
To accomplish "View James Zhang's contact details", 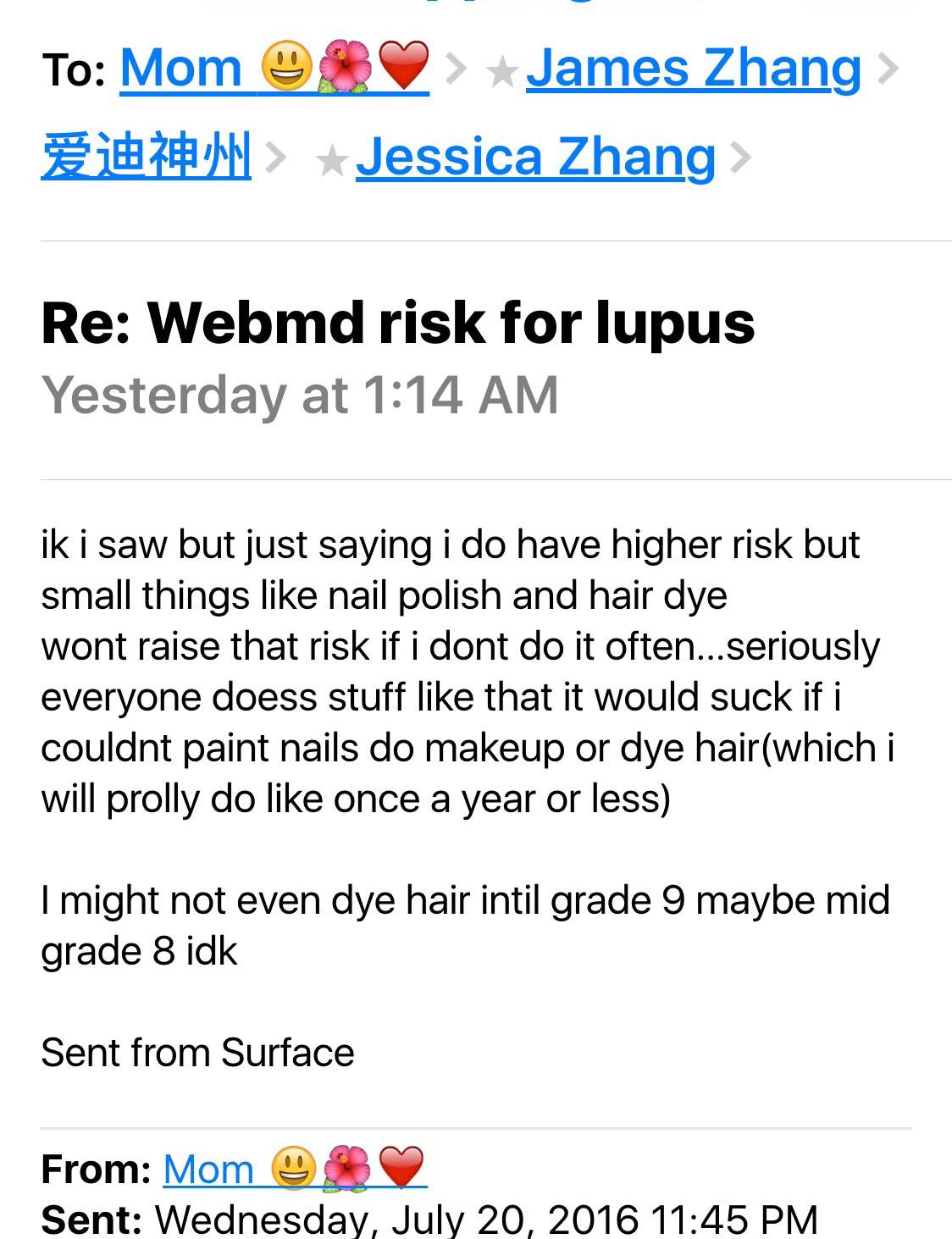I will 693,68.
